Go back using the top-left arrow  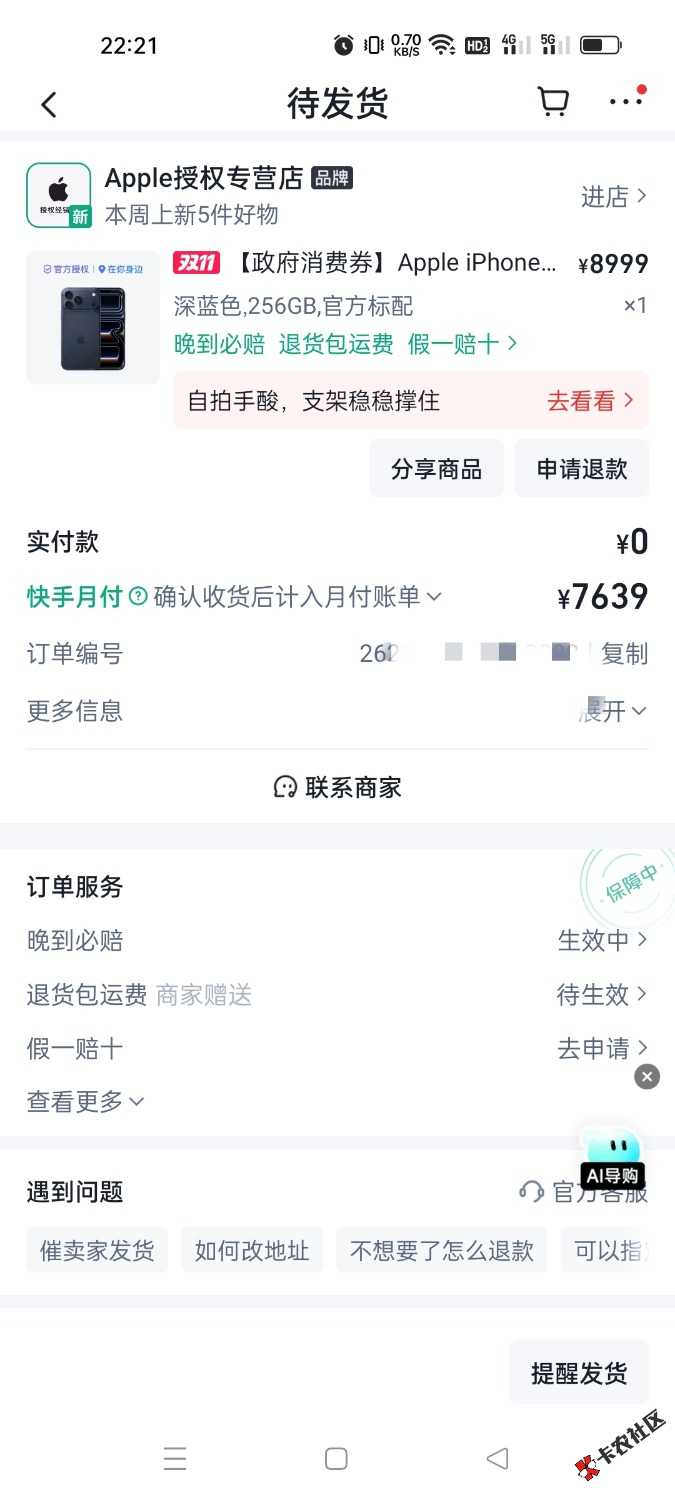49,104
